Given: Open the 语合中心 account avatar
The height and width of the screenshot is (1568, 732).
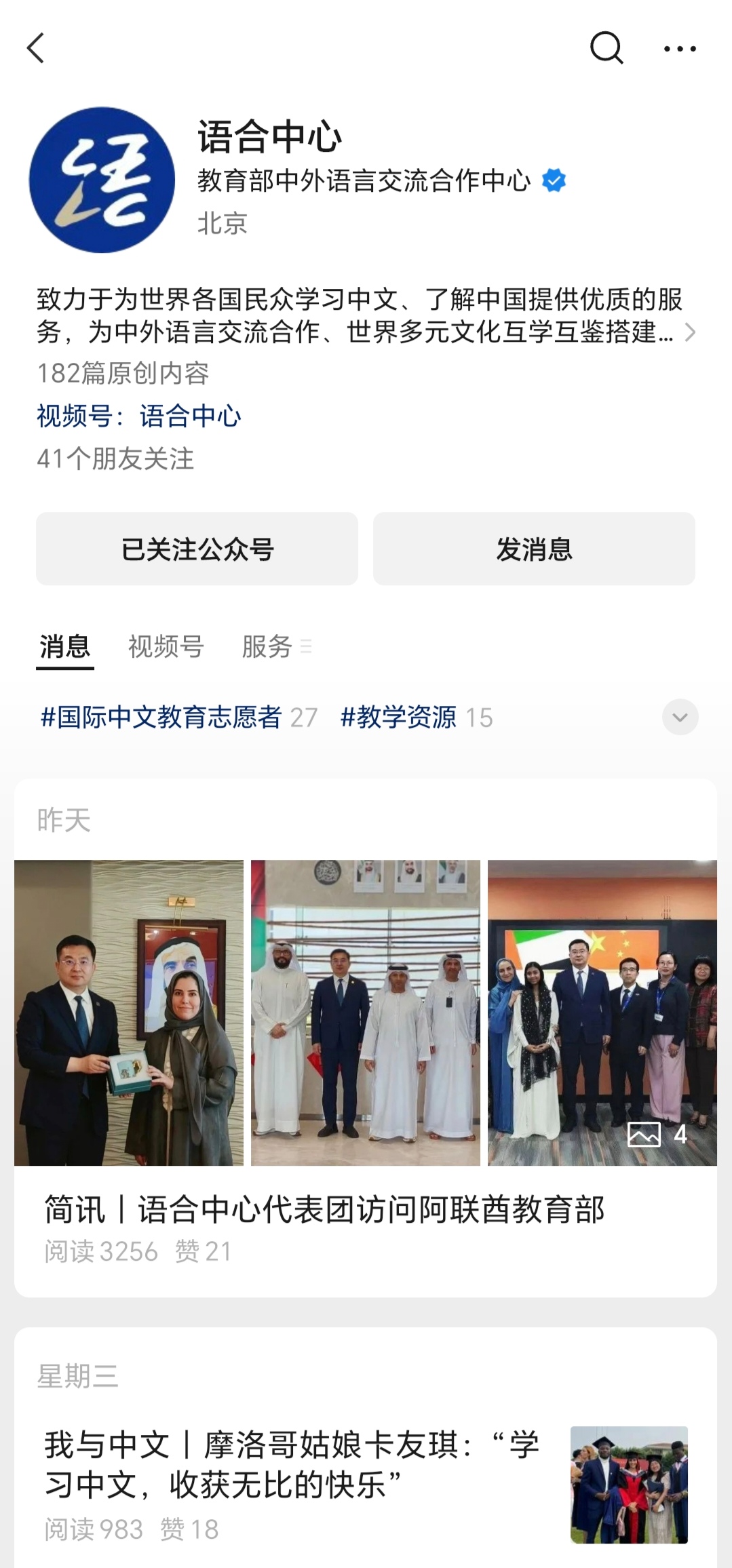Looking at the screenshot, I should [x=102, y=180].
